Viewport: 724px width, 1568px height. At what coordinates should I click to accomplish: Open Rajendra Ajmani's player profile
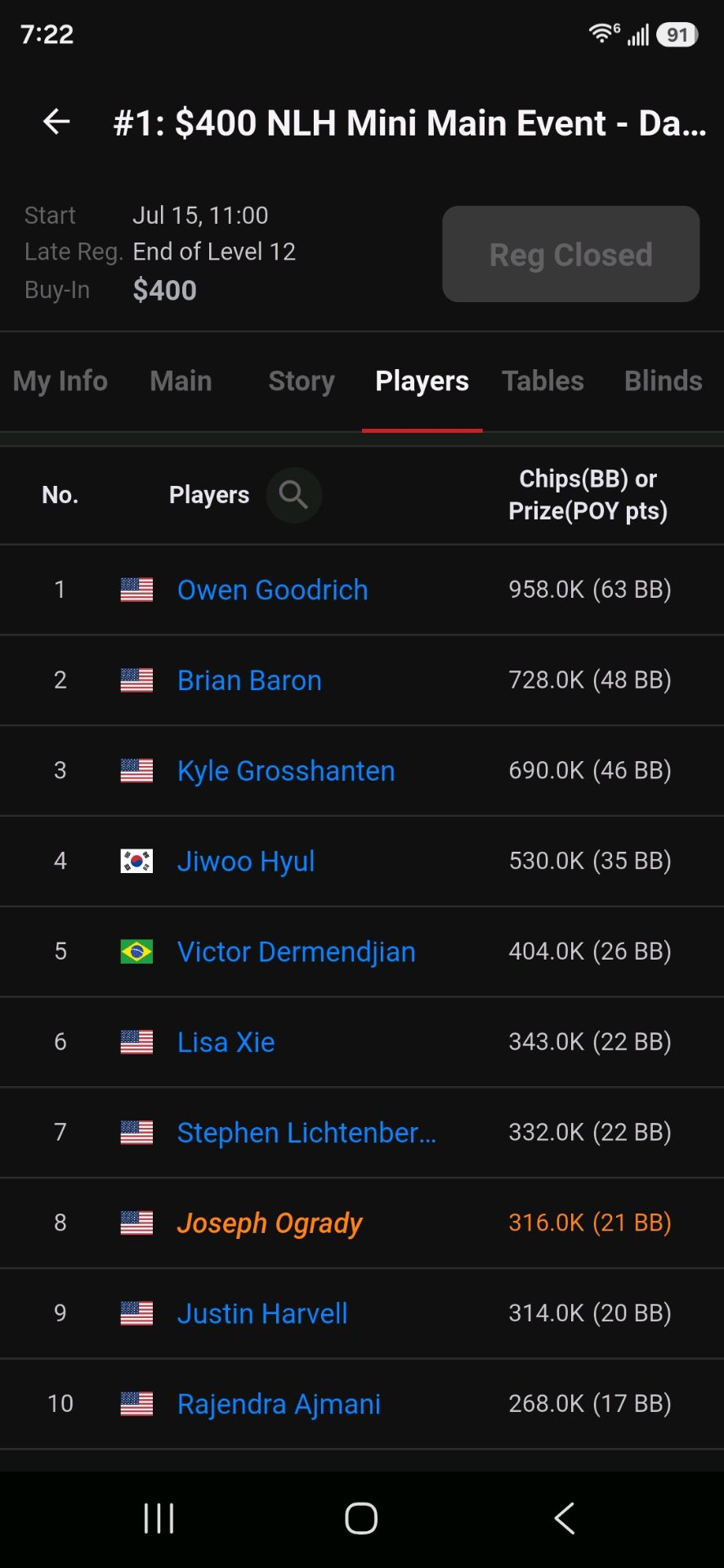[x=279, y=1404]
